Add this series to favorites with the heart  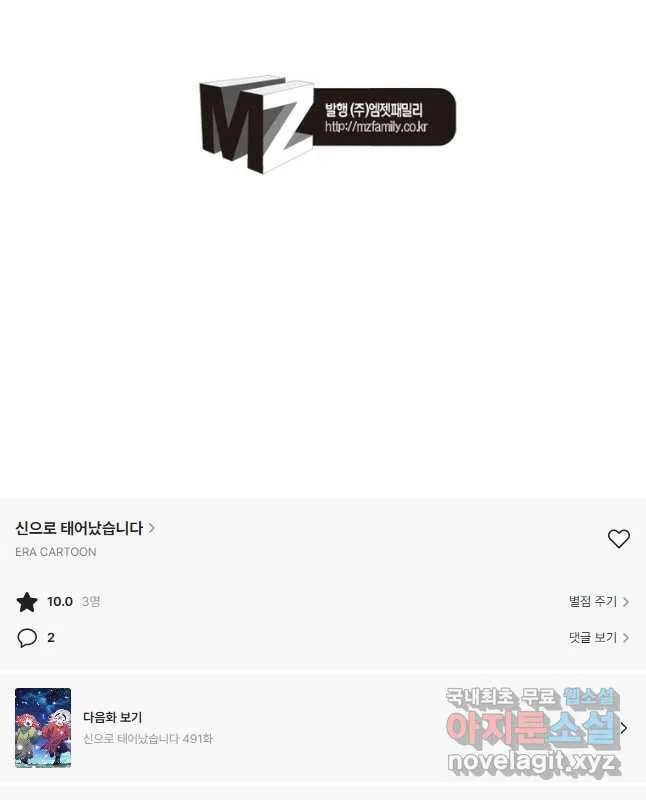[x=619, y=539]
